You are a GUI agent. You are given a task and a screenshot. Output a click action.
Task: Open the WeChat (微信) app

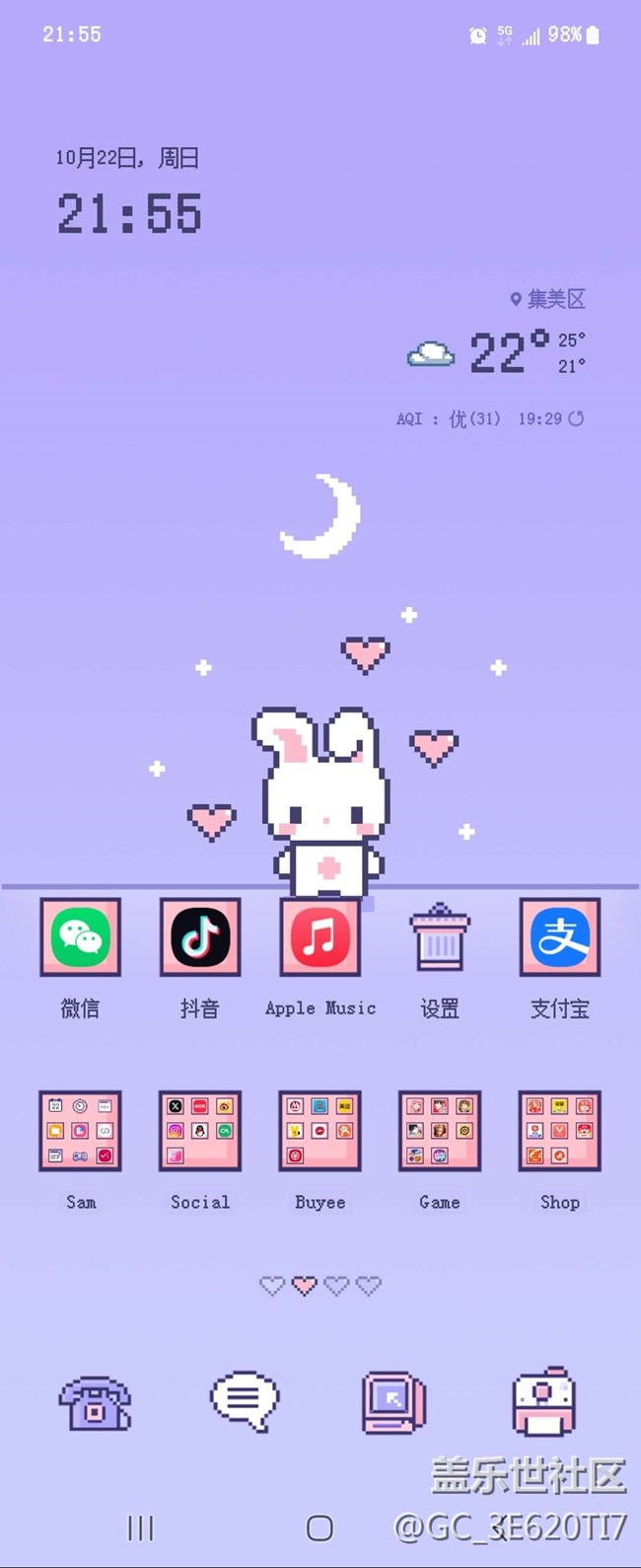pos(80,937)
